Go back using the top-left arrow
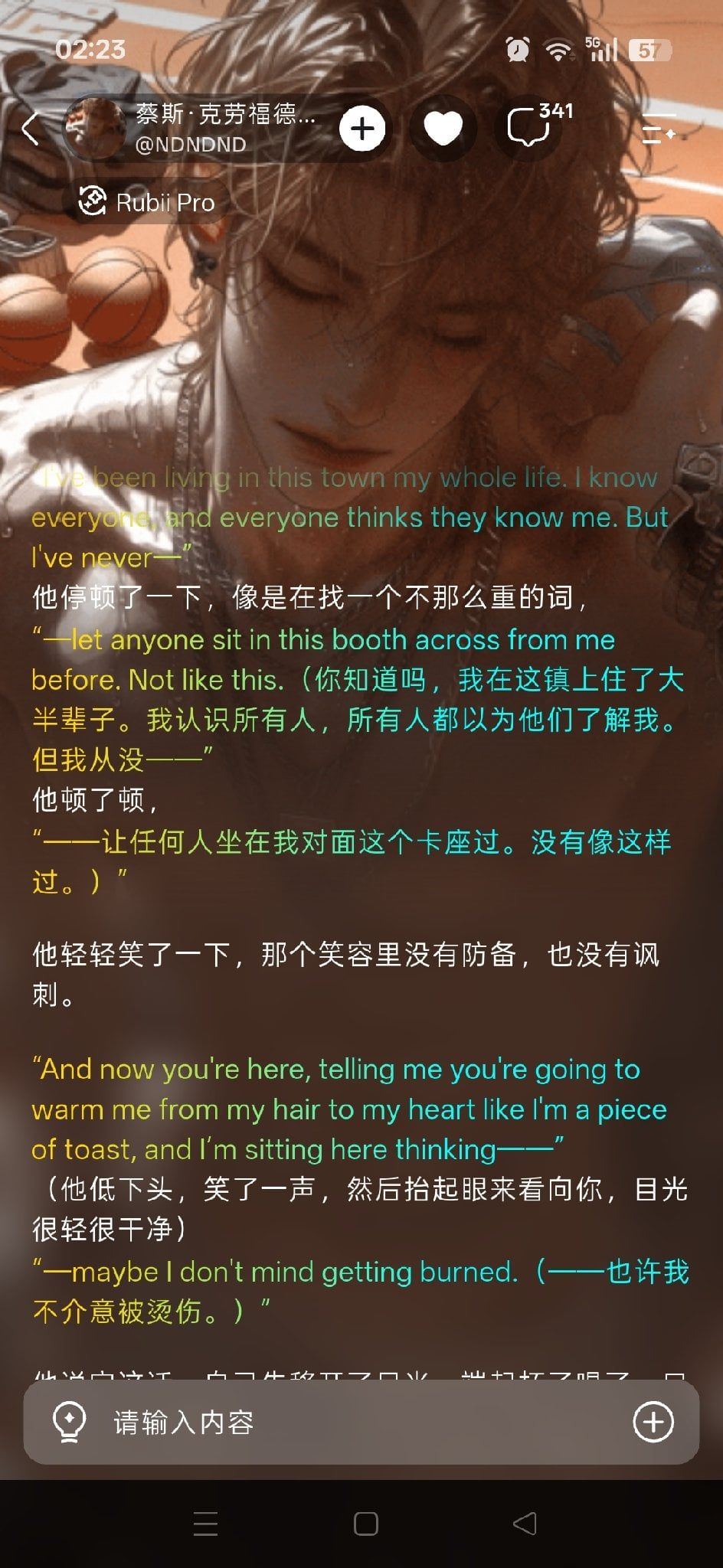723x1568 pixels. click(x=31, y=129)
